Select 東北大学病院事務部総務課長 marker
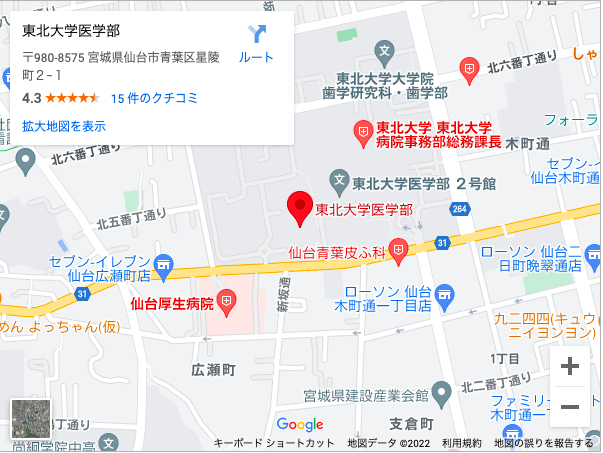Viewport: 603px width, 453px height. (x=365, y=130)
